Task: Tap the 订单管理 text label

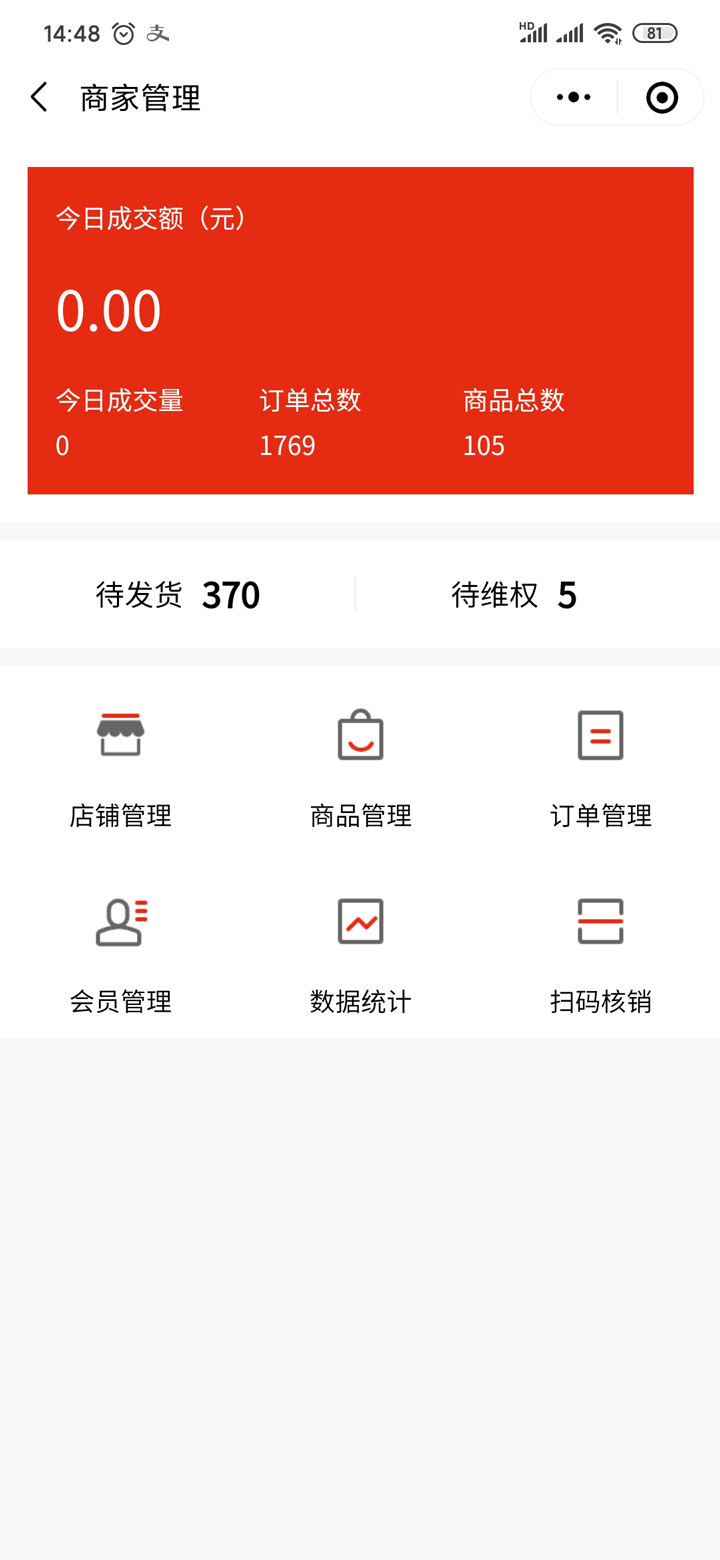Action: (x=600, y=815)
